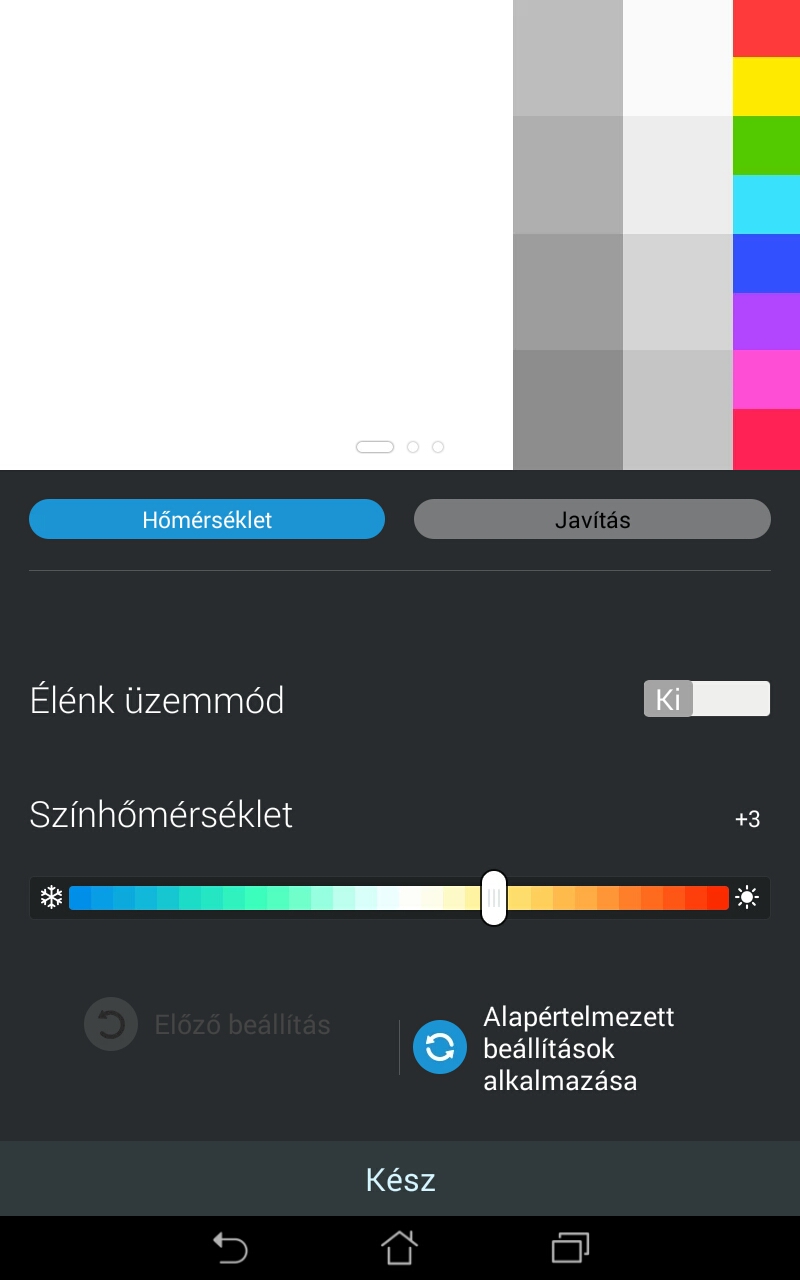The image size is (800, 1280).
Task: Switch to the Javítás tab
Action: click(x=592, y=520)
